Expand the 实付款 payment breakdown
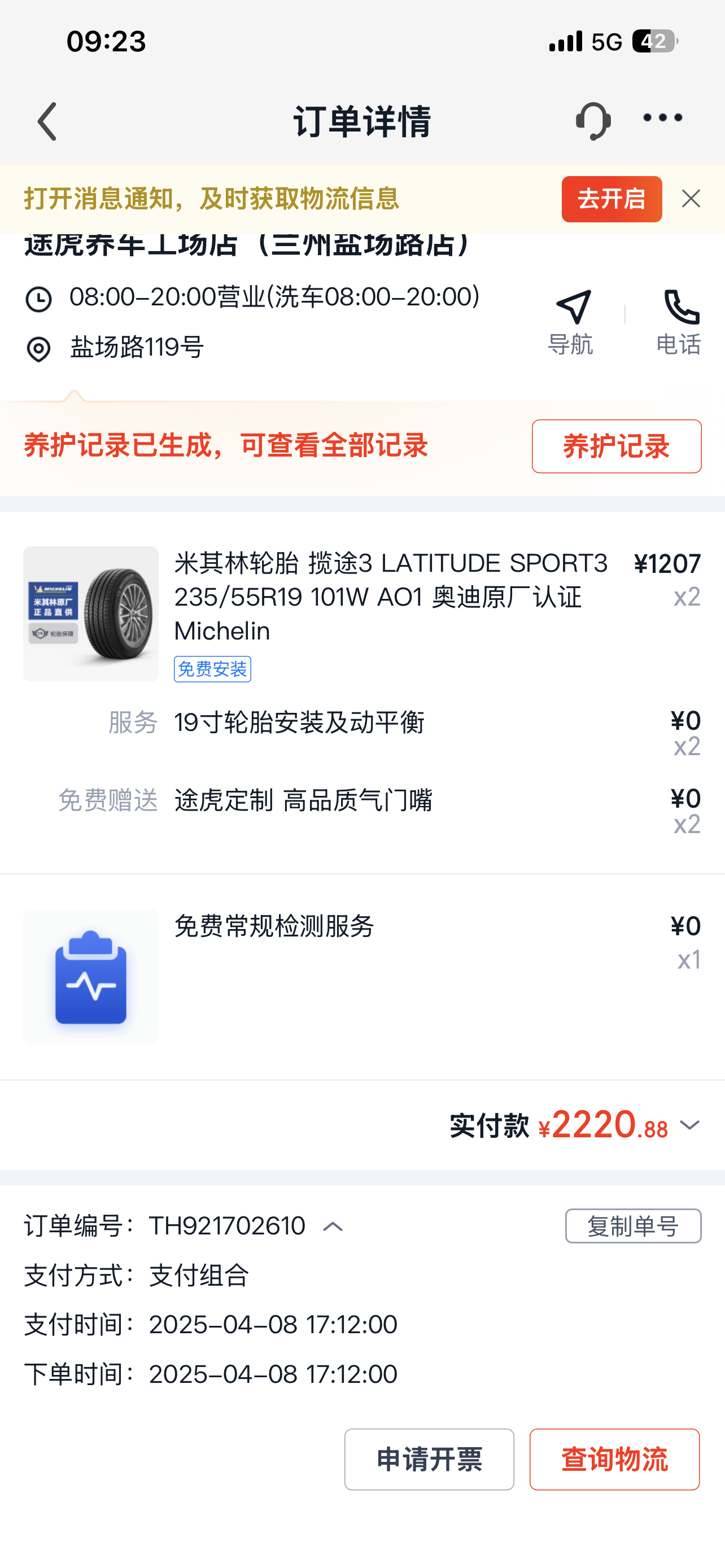This screenshot has height=1568, width=725. tap(689, 1125)
